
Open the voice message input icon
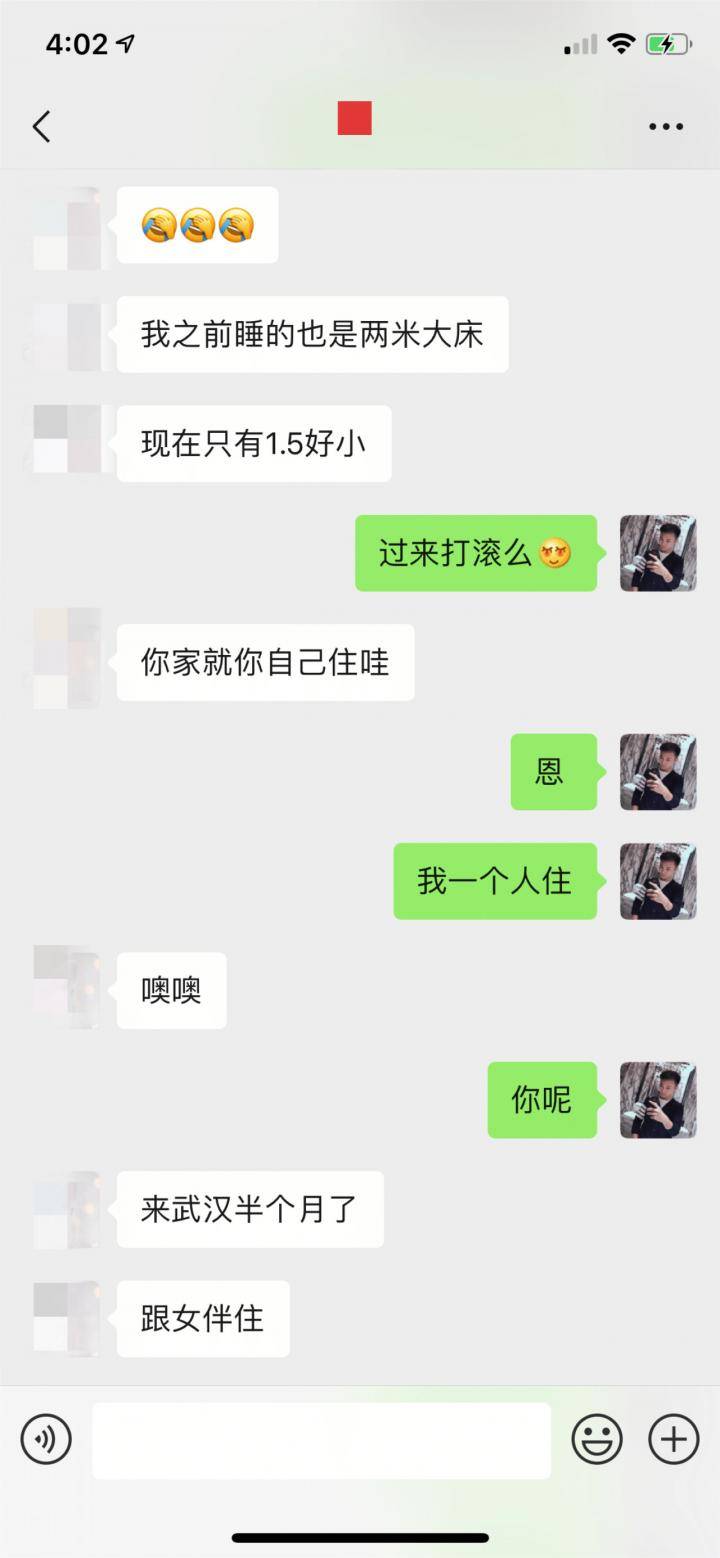(45, 1439)
